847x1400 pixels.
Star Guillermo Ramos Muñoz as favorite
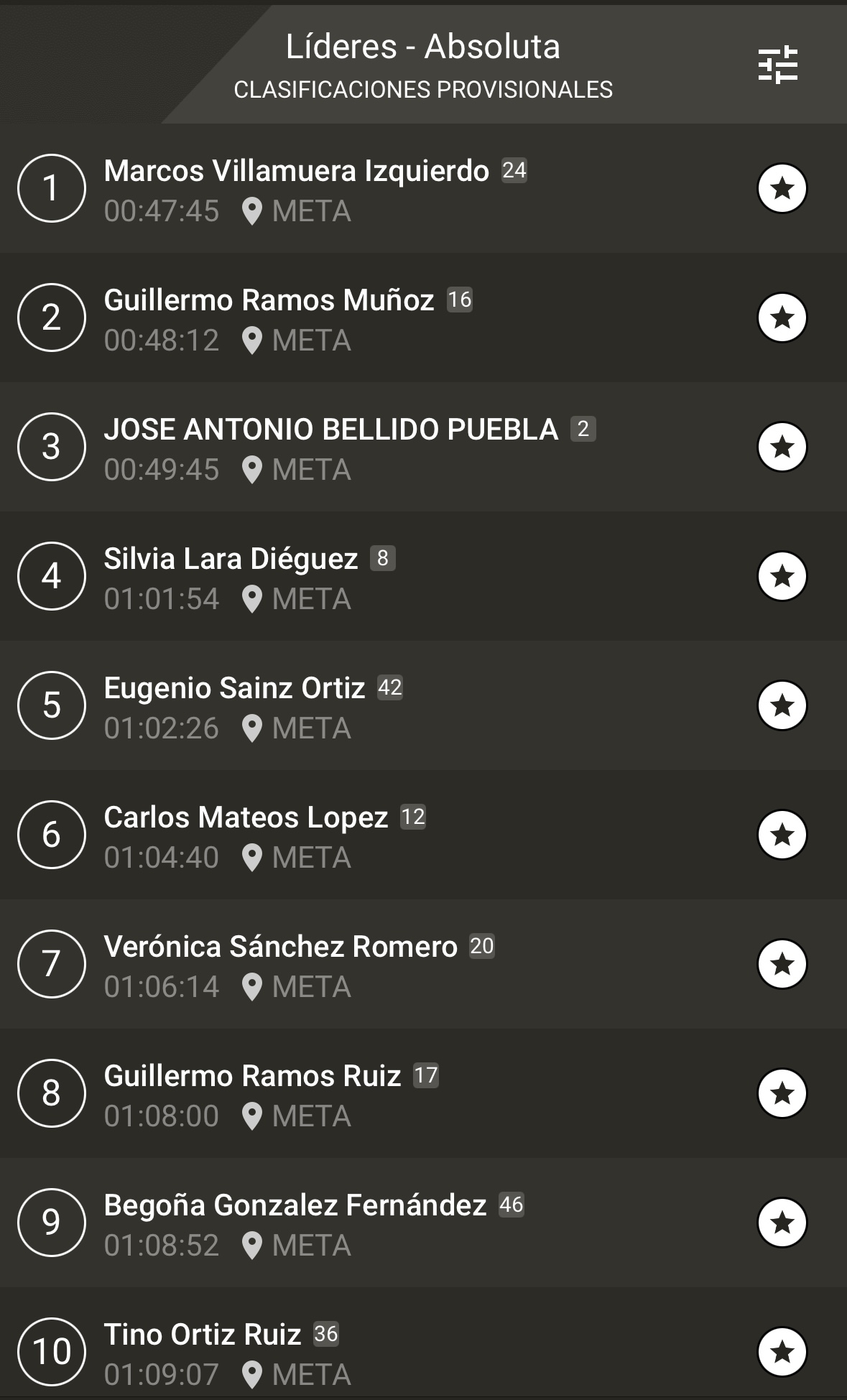click(782, 317)
